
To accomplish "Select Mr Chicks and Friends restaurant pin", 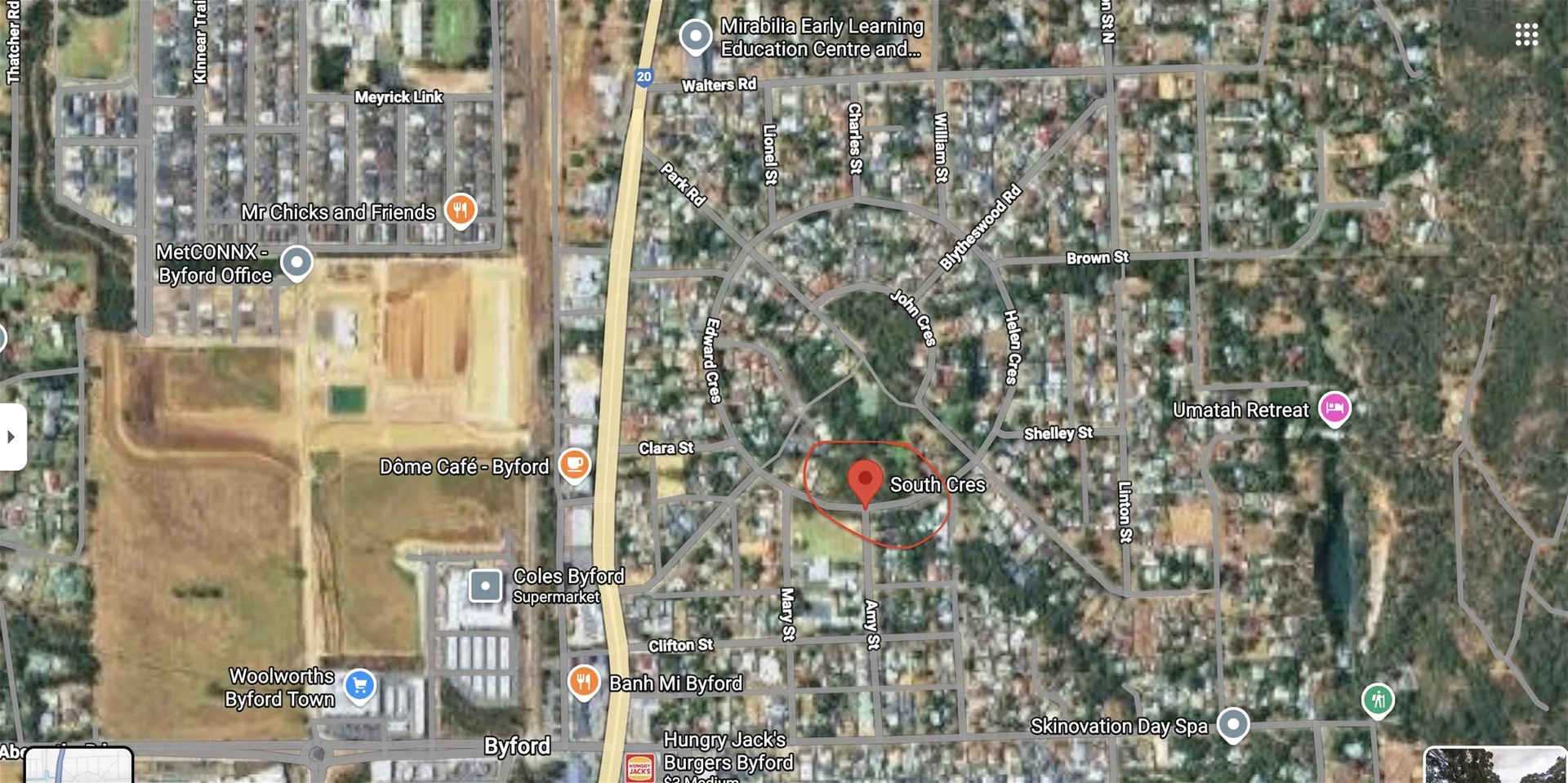I will click(x=461, y=210).
